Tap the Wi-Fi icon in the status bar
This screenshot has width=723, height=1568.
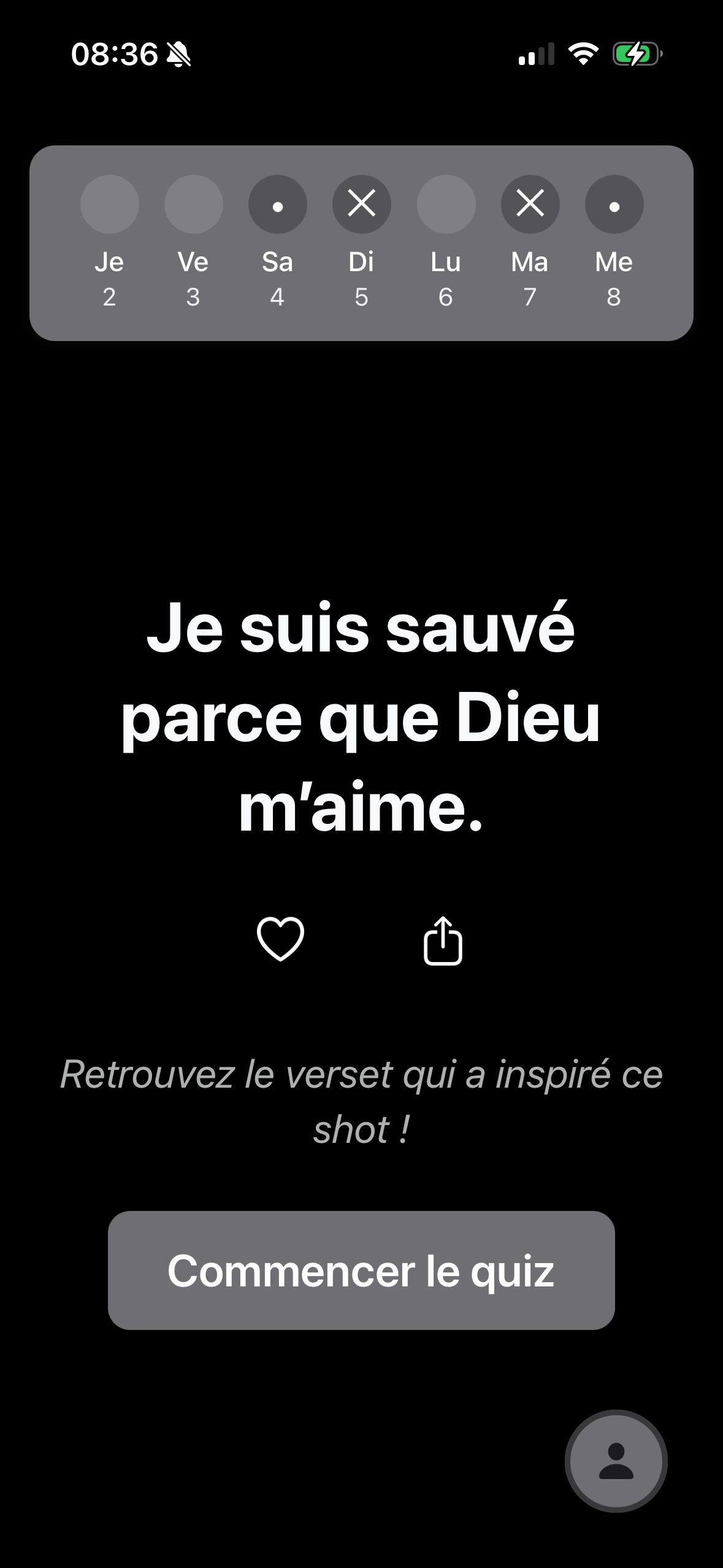(x=583, y=54)
